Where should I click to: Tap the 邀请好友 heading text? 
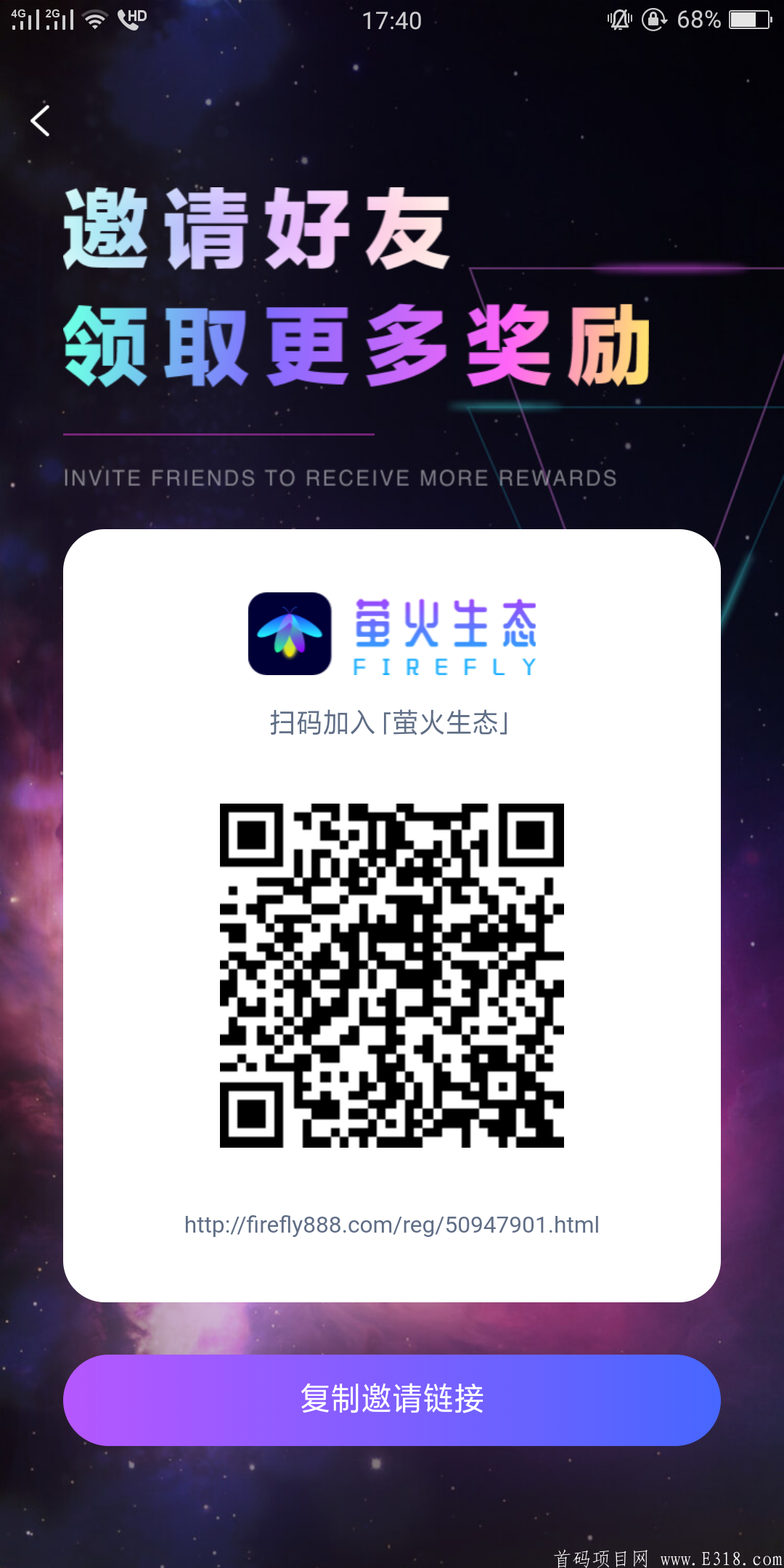256,227
